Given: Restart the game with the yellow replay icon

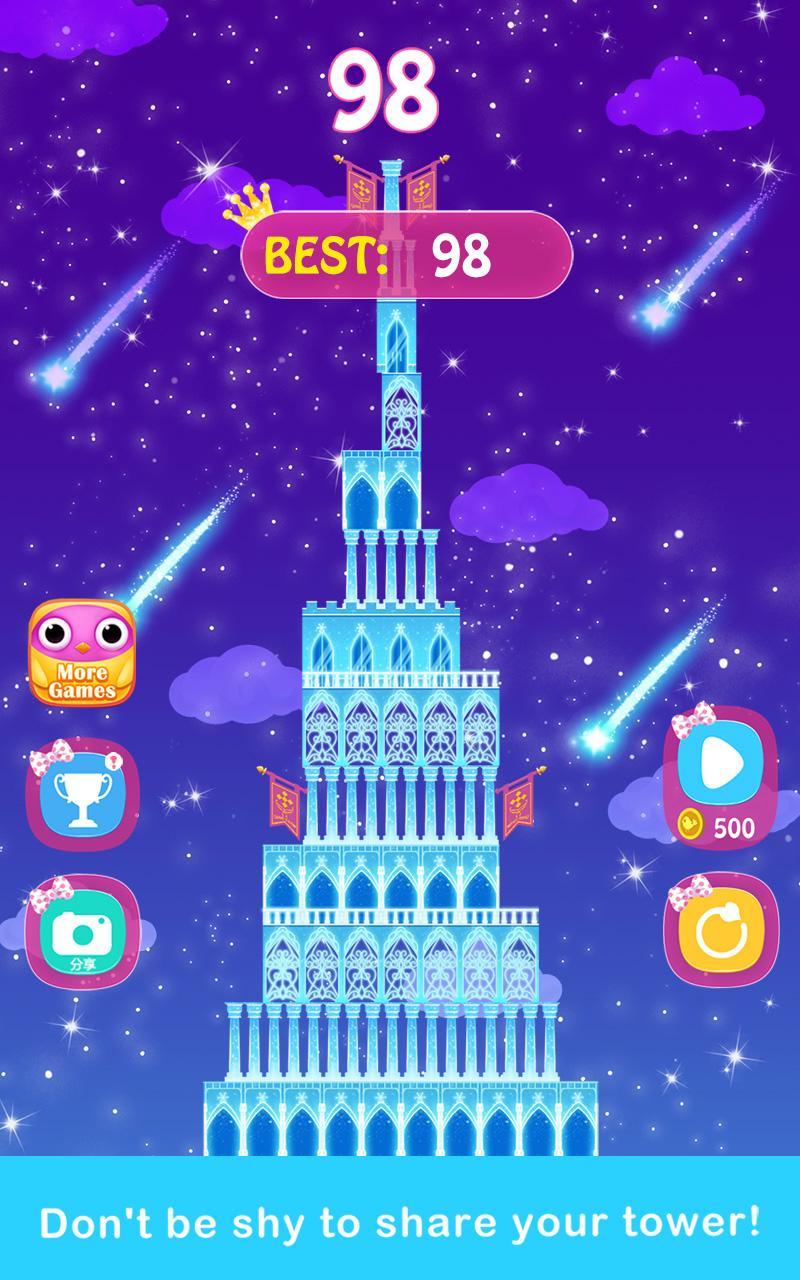Looking at the screenshot, I should click(x=722, y=928).
